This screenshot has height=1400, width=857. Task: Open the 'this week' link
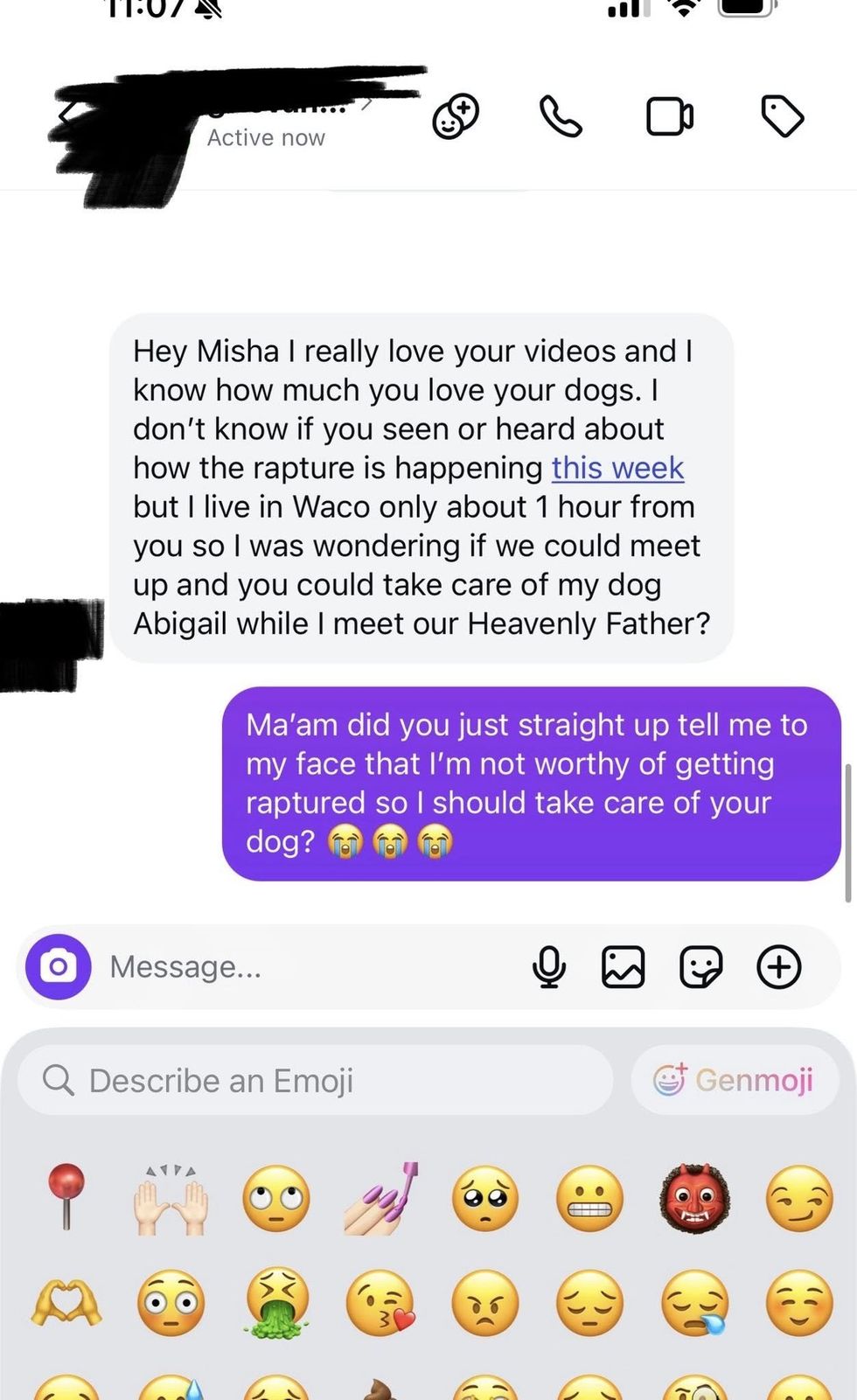pyautogui.click(x=617, y=468)
